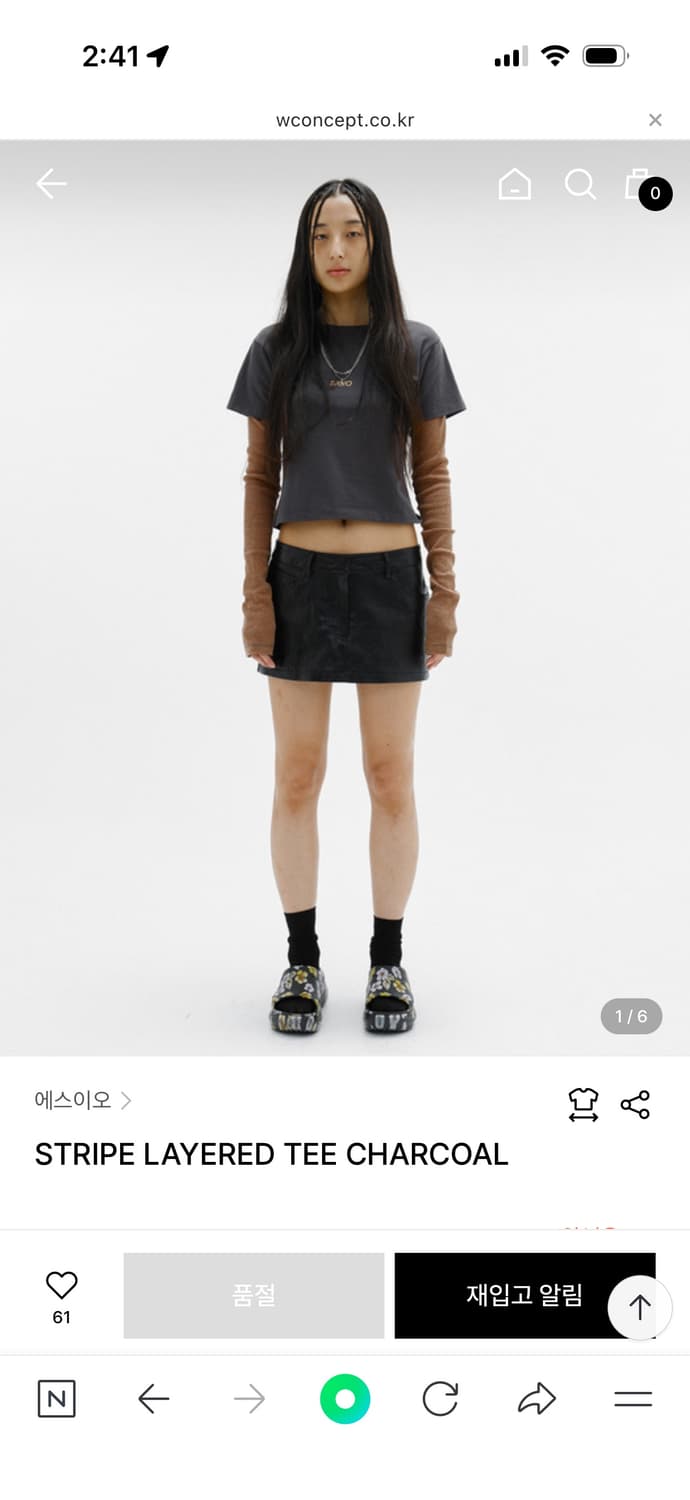Viewport: 690px width, 1500px height.
Task: Open search with the magnifier icon
Action: [580, 184]
